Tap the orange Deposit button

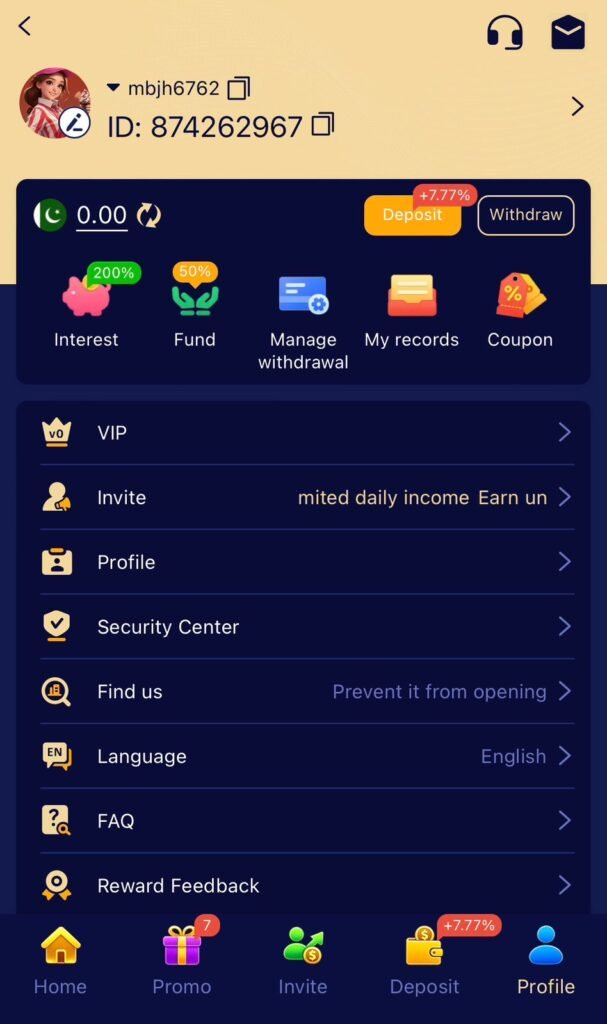point(412,215)
